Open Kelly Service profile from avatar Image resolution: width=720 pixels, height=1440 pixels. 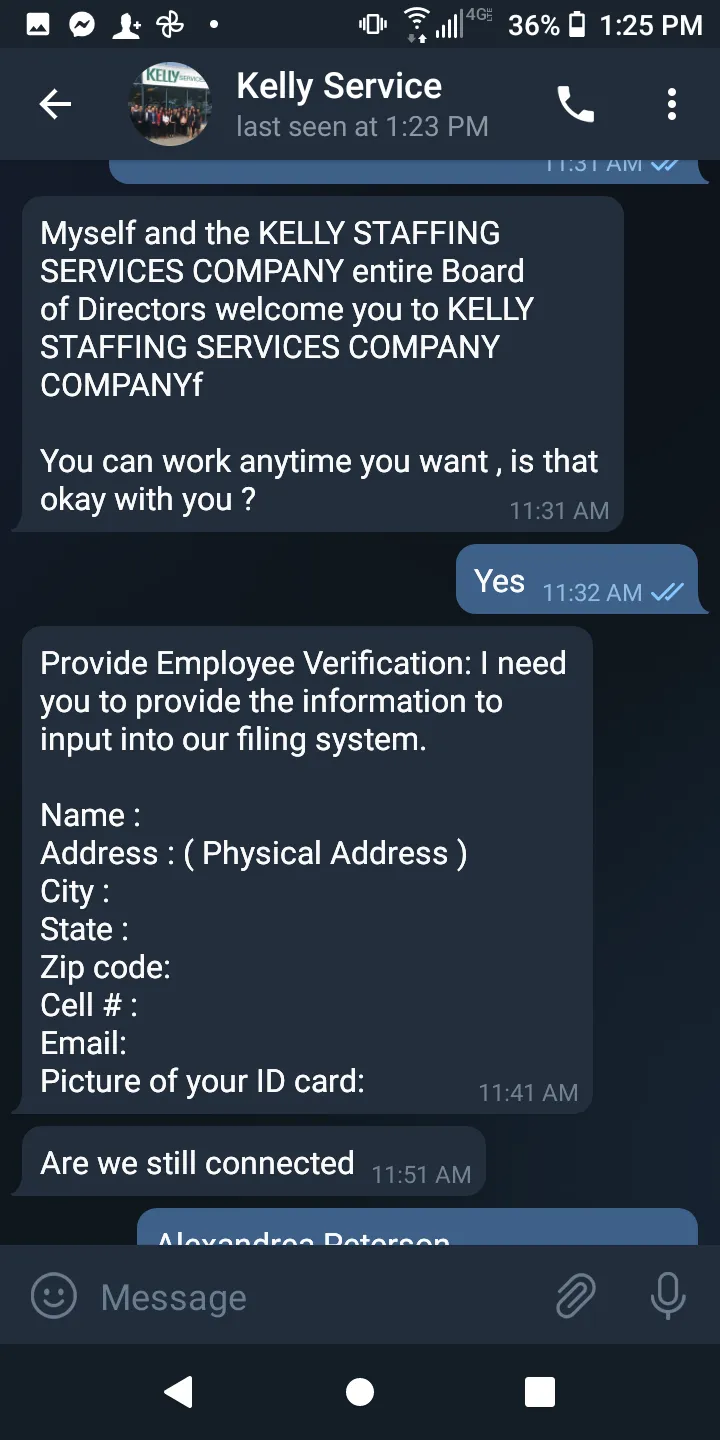coord(171,104)
